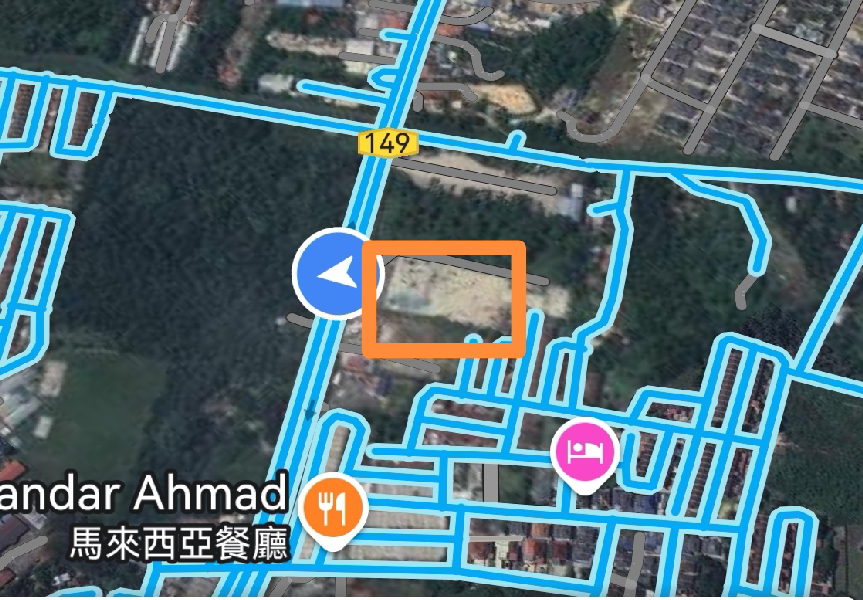Open the orange restaurant pin marker

point(336,509)
